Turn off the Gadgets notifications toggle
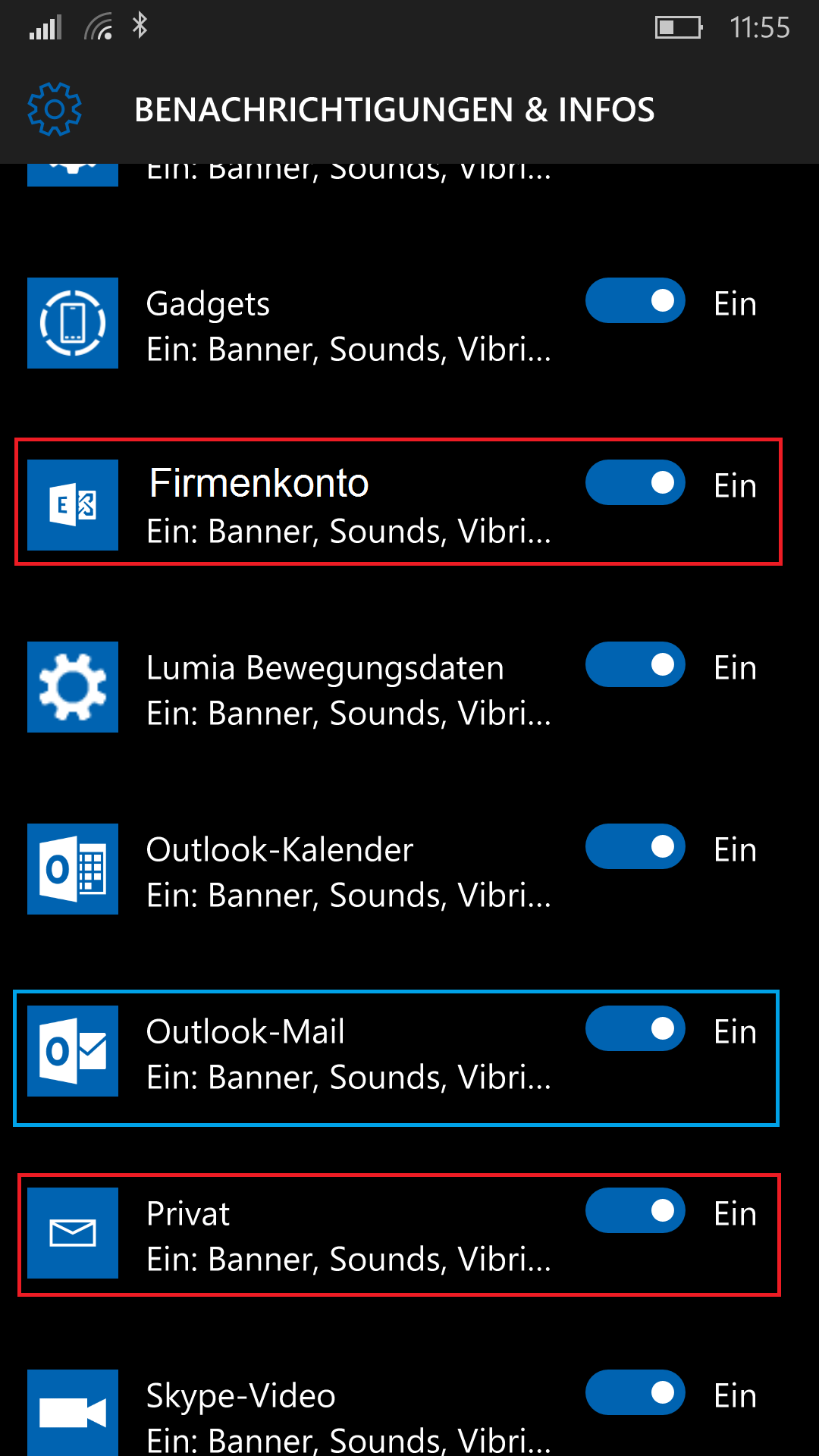 (635, 300)
